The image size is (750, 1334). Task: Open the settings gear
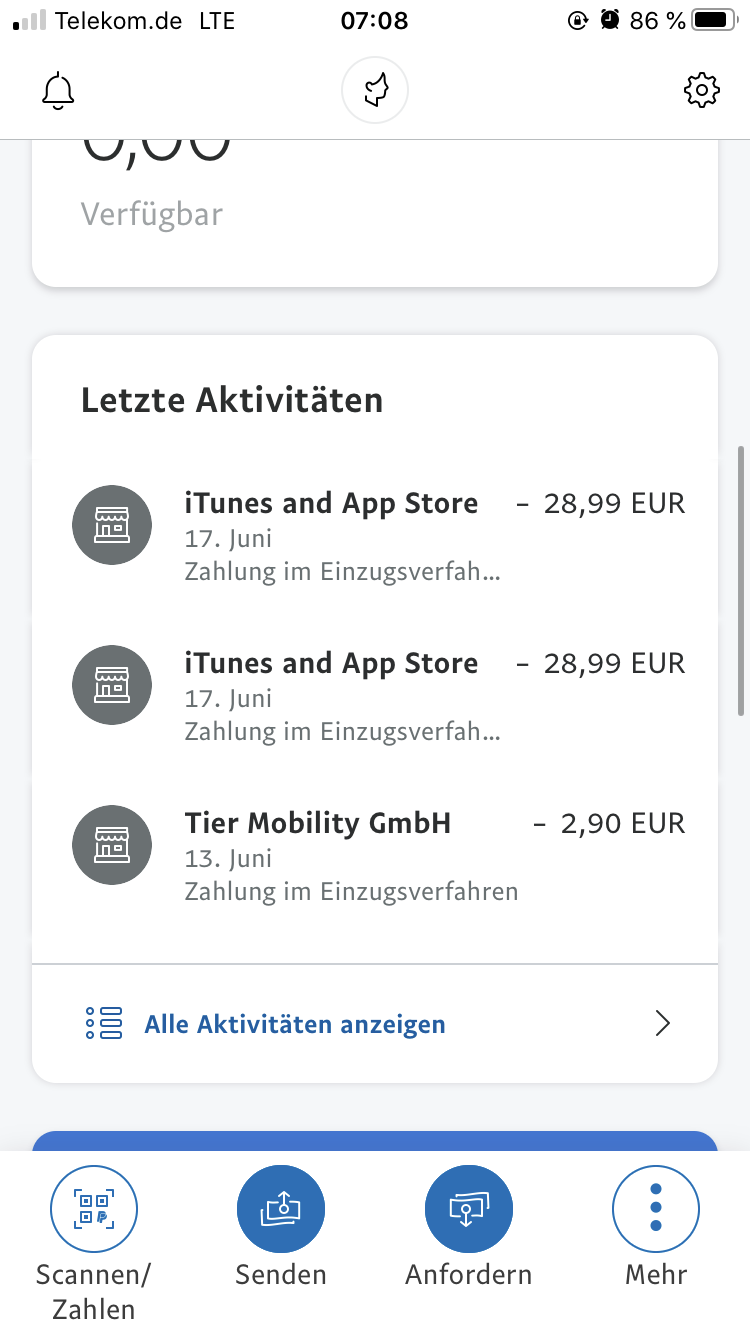click(702, 91)
